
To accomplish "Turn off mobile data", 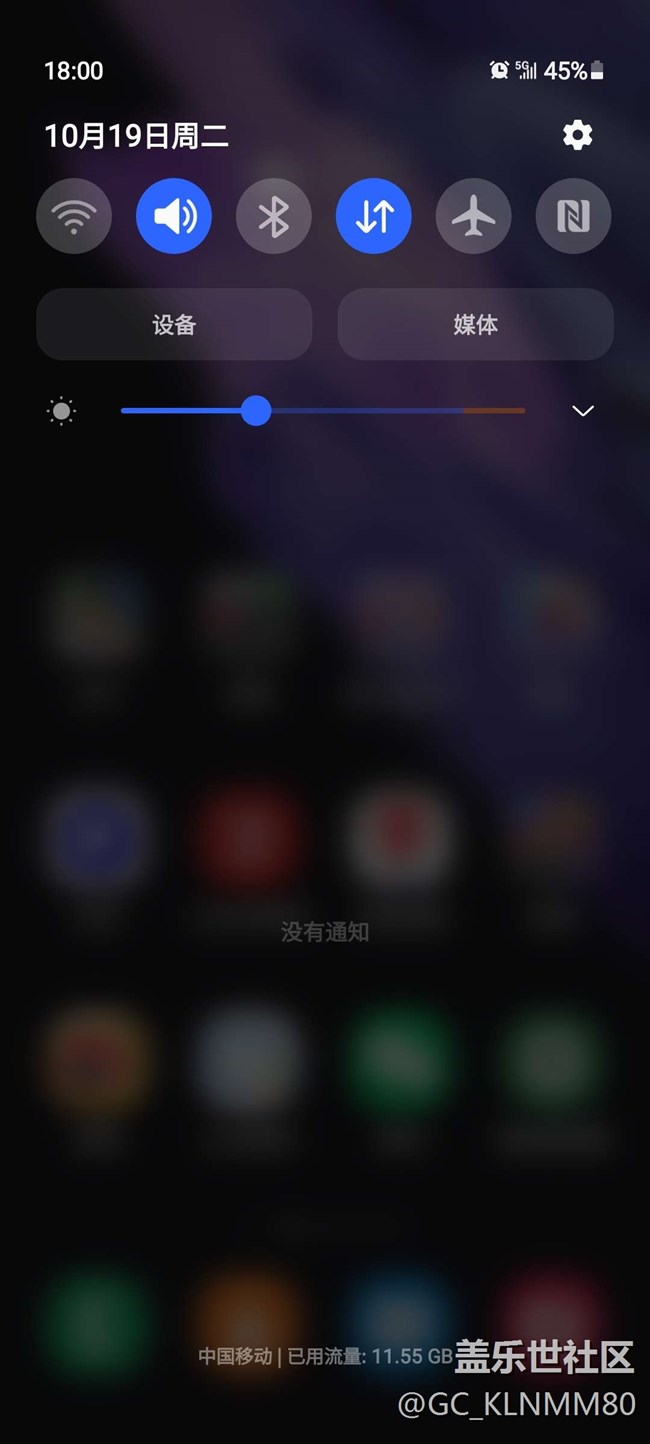I will (374, 216).
